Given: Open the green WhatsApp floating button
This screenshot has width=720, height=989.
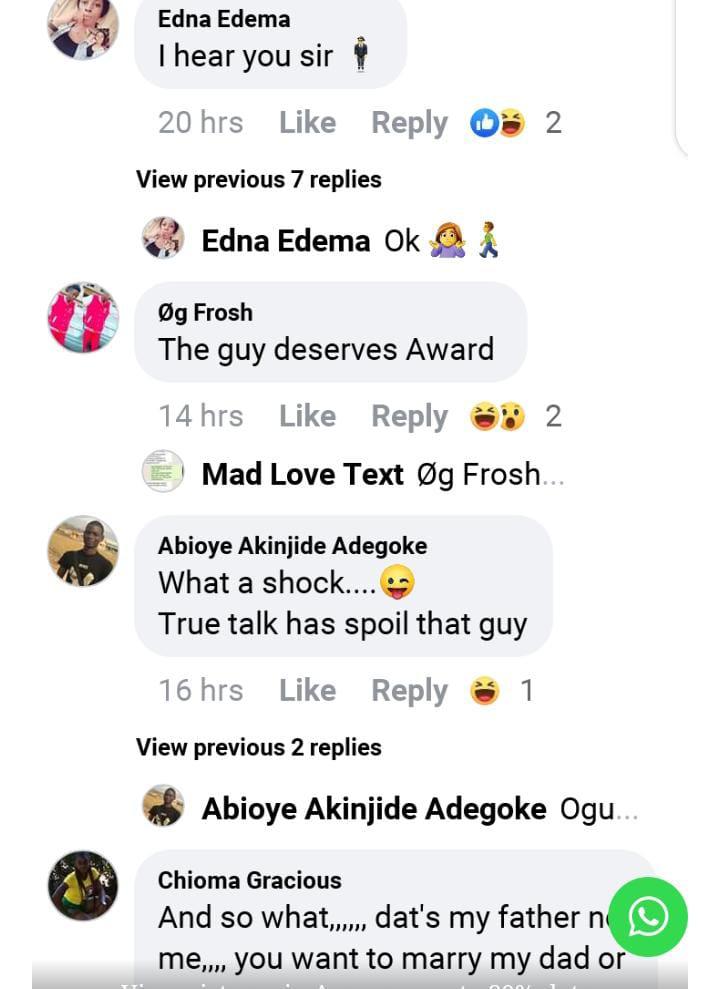Looking at the screenshot, I should coord(647,917).
